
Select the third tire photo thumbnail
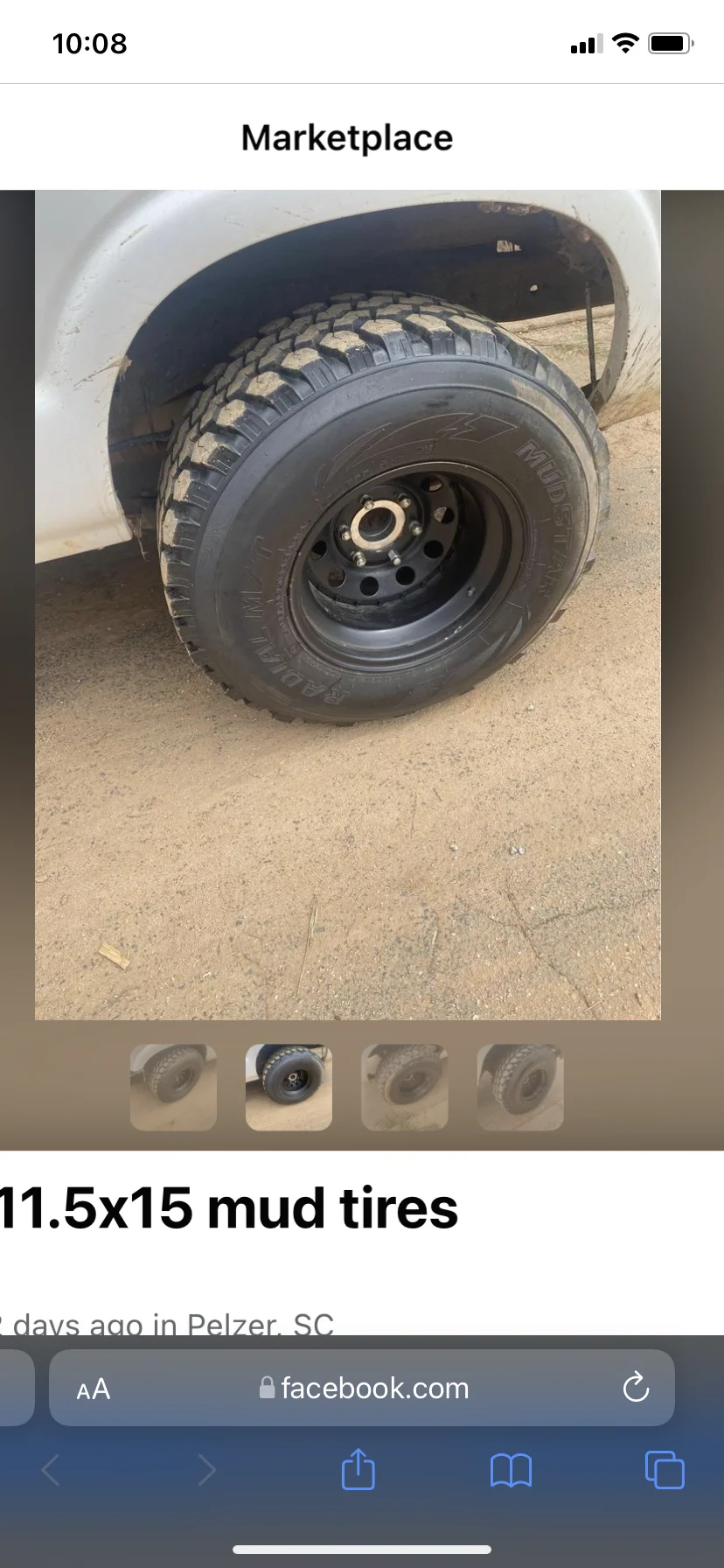(x=404, y=1087)
